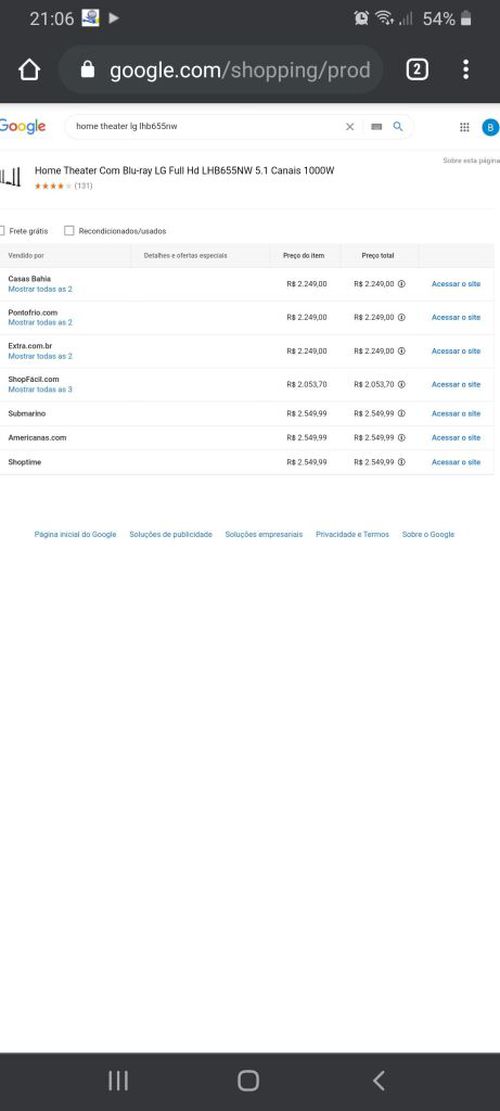Viewport: 500px width, 1111px height.
Task: Open the browser home page
Action: 29,69
